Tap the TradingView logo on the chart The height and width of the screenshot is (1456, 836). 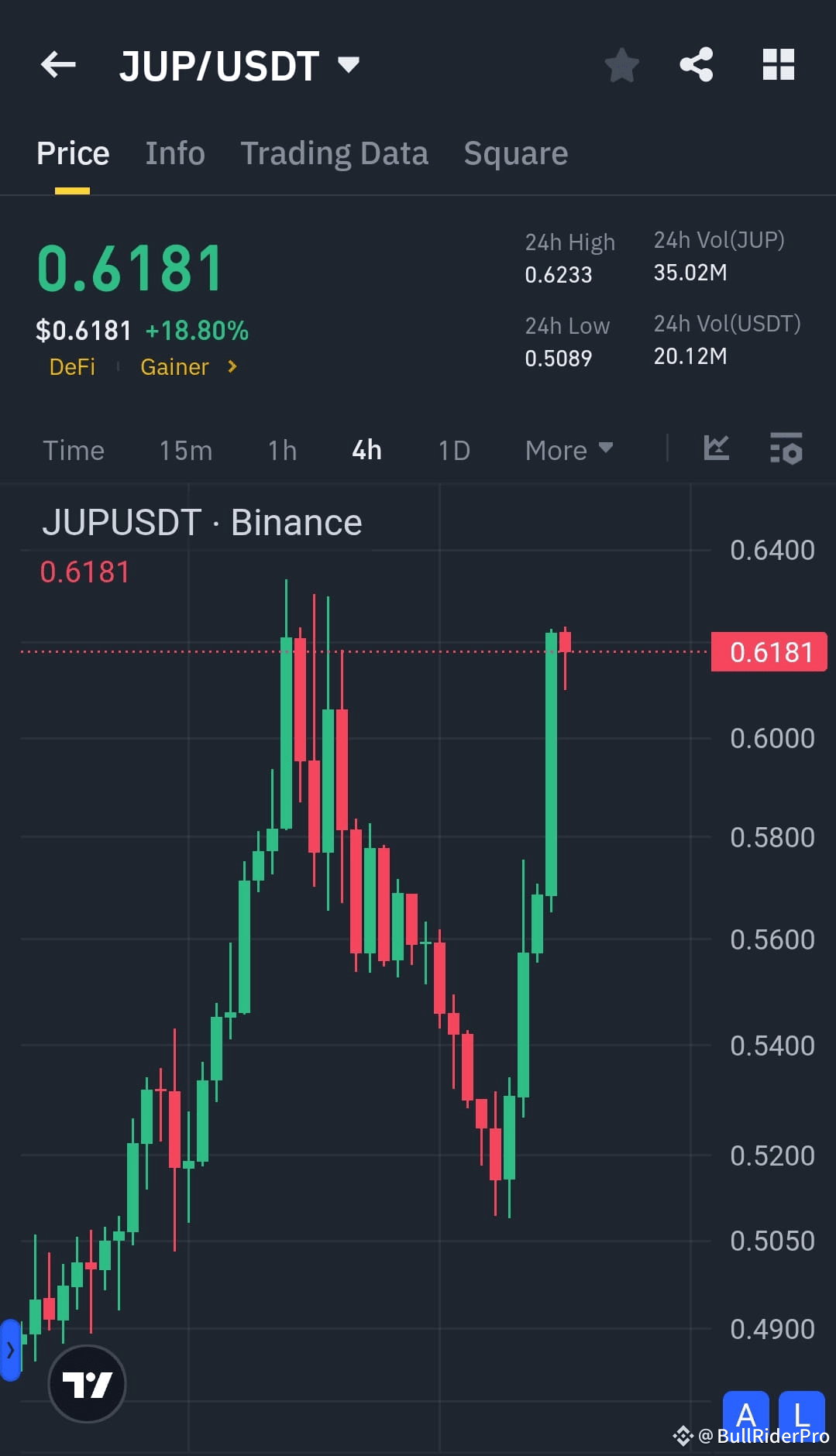[x=88, y=1385]
